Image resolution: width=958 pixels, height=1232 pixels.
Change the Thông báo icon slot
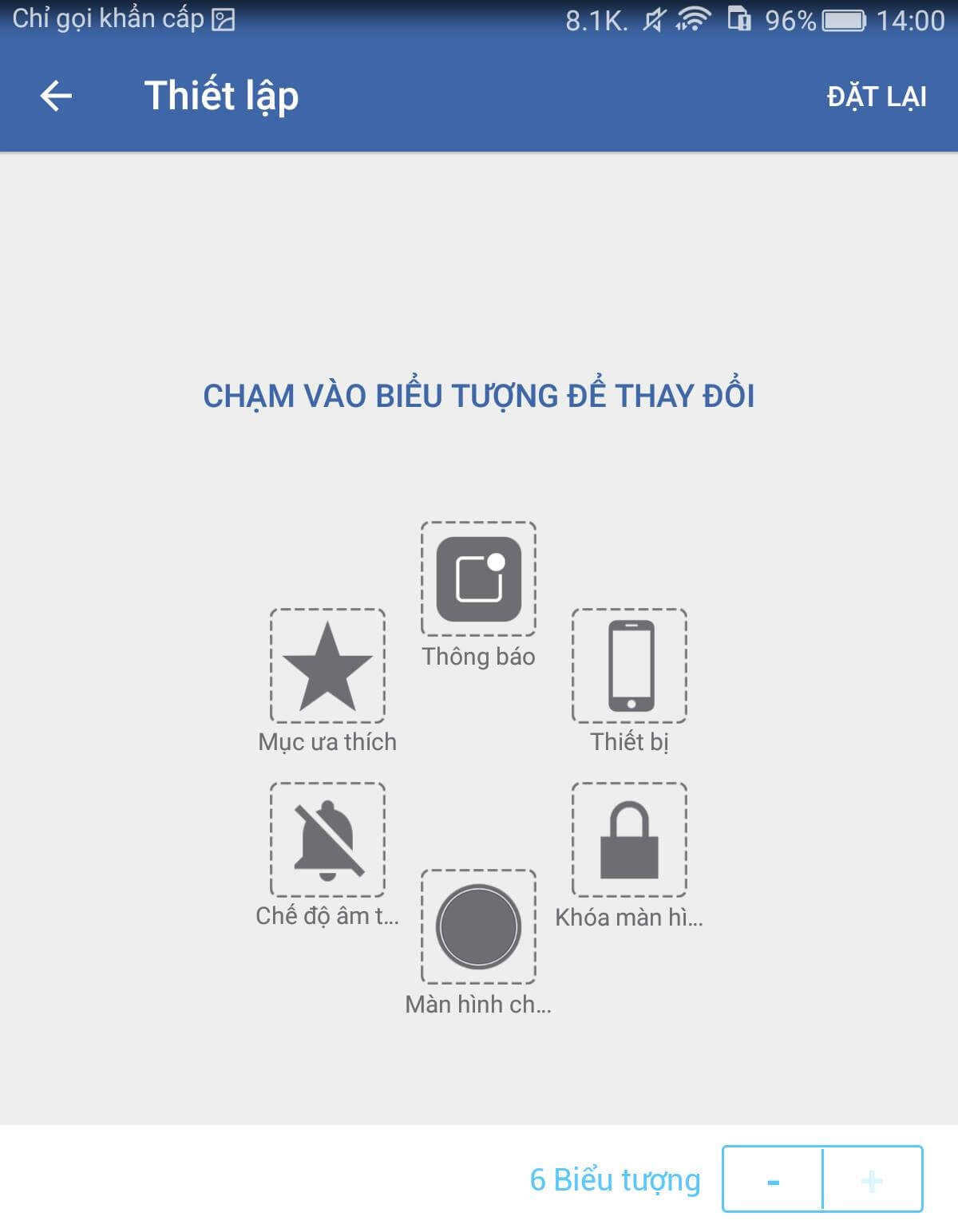click(x=478, y=579)
